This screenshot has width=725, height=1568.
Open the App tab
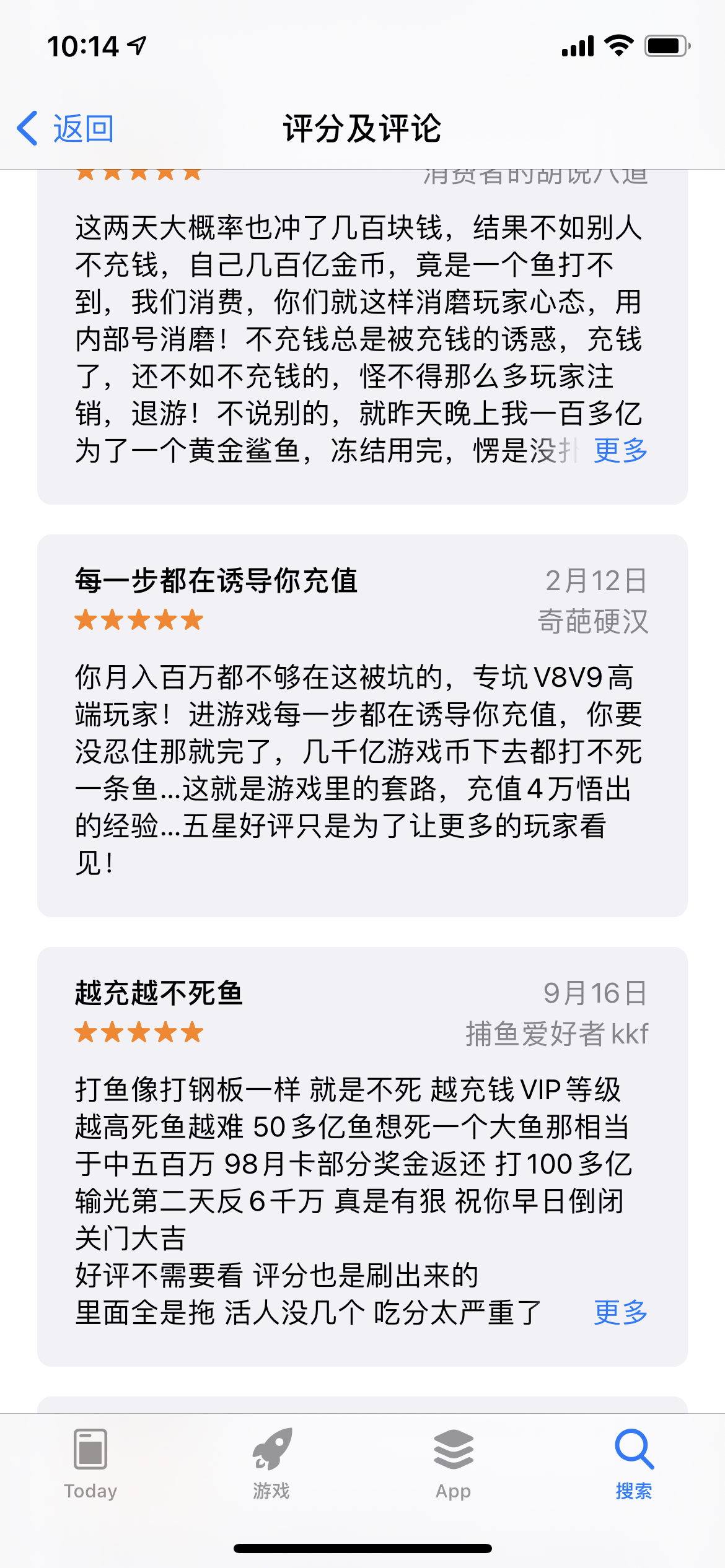click(453, 1464)
